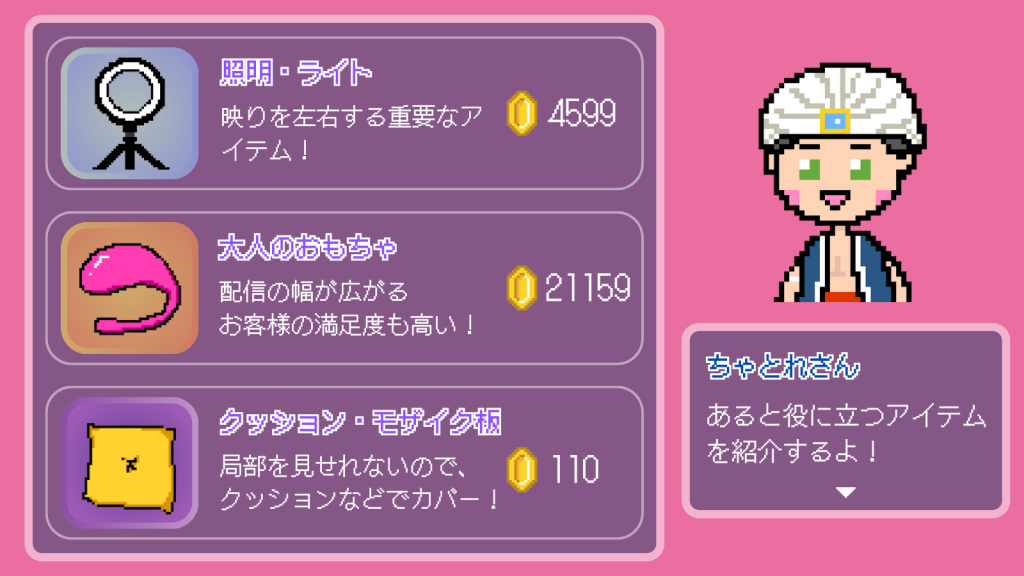Open the 大人のおもちゃ item for 21159 coins
This screenshot has height=576, width=1024.
(x=344, y=288)
